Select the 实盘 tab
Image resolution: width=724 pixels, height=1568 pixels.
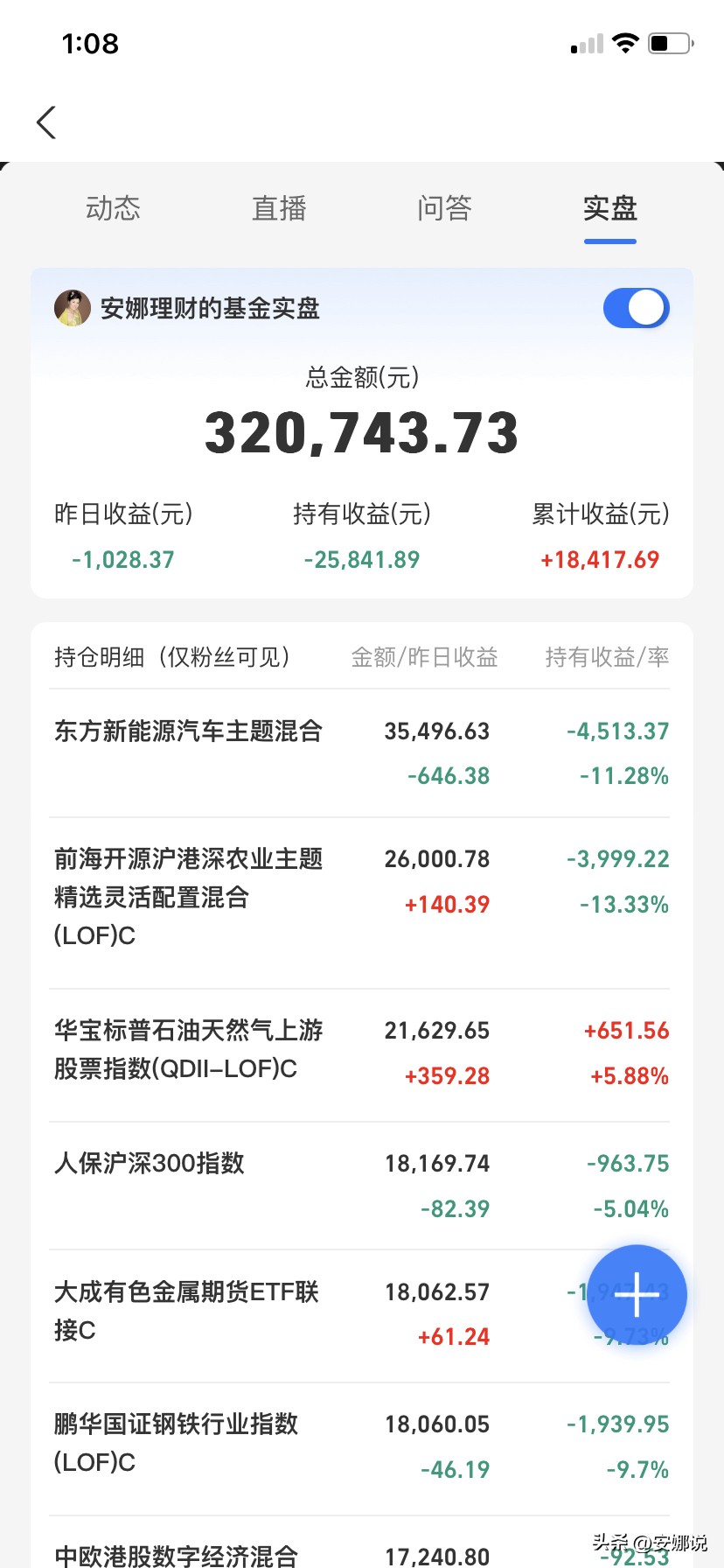pyautogui.click(x=609, y=208)
